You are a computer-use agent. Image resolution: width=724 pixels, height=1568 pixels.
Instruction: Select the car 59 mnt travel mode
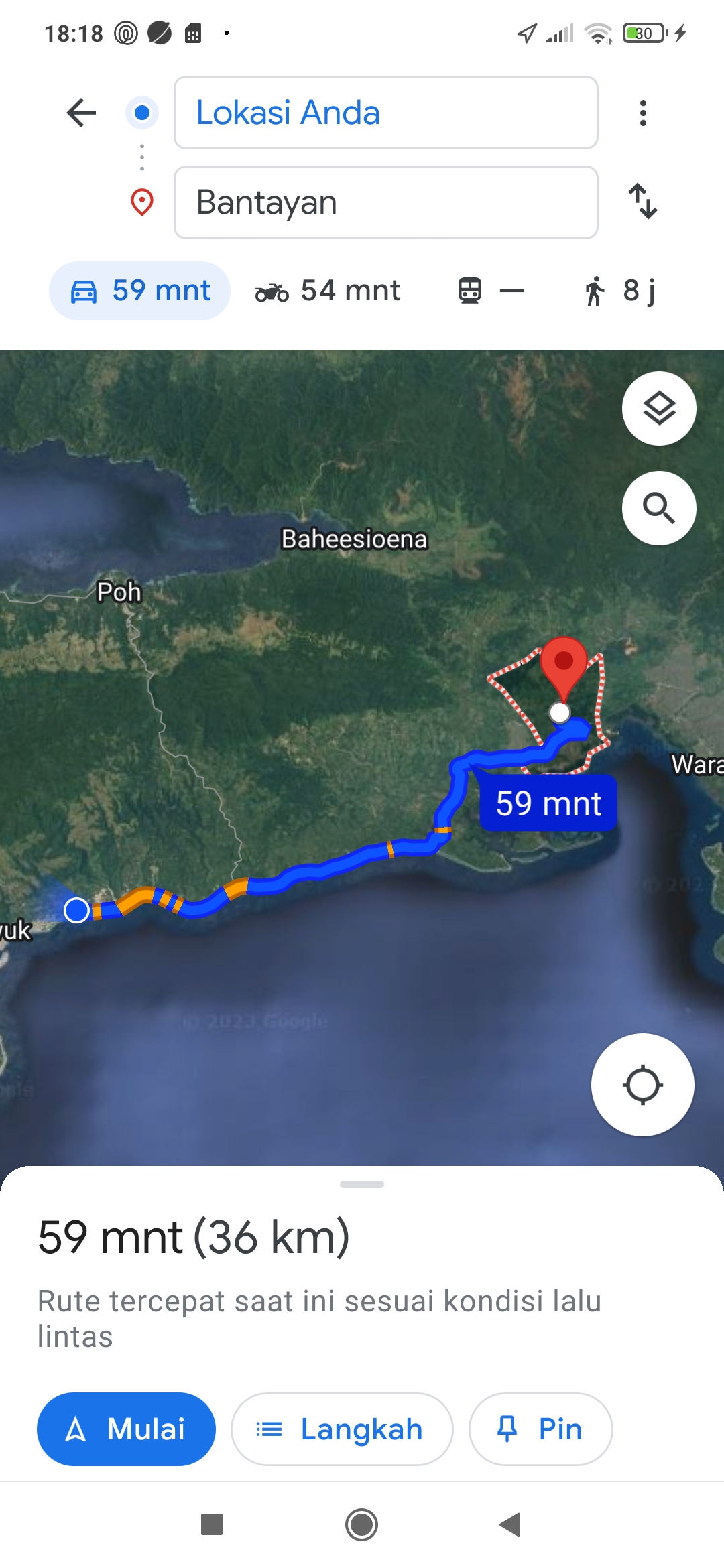pyautogui.click(x=139, y=291)
